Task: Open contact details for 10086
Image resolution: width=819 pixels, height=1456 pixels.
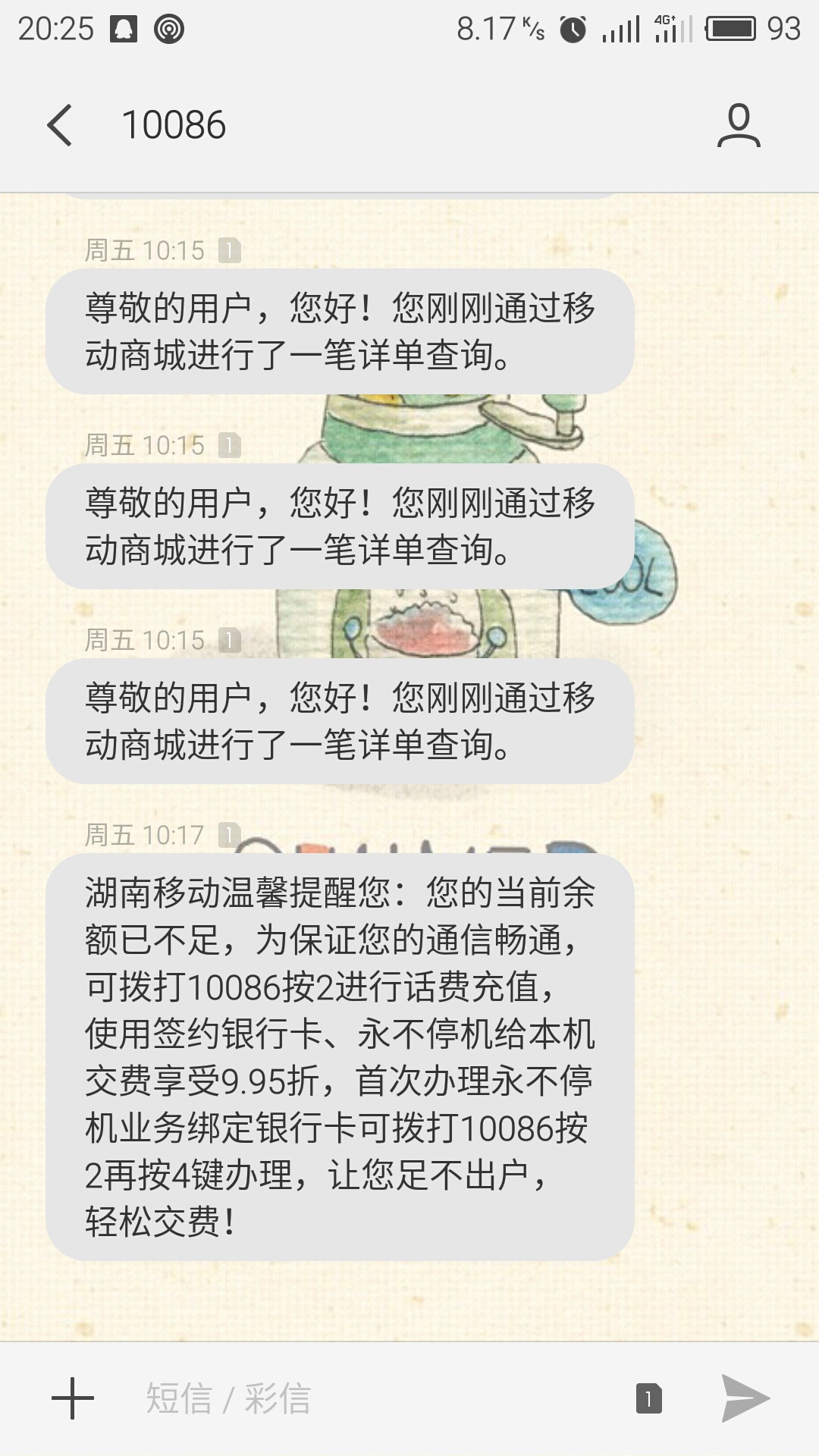Action: tap(739, 125)
